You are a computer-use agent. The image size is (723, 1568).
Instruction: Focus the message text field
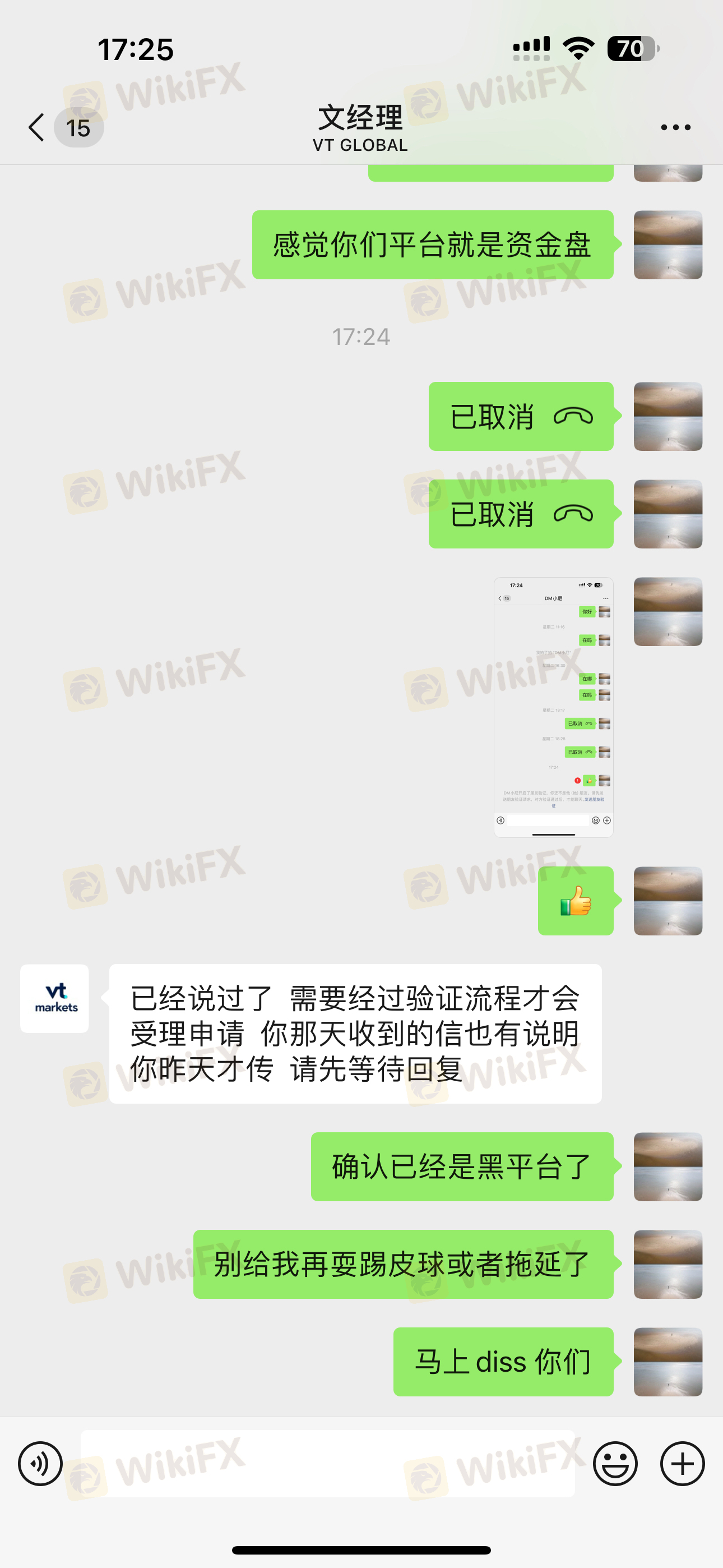tap(327, 1463)
